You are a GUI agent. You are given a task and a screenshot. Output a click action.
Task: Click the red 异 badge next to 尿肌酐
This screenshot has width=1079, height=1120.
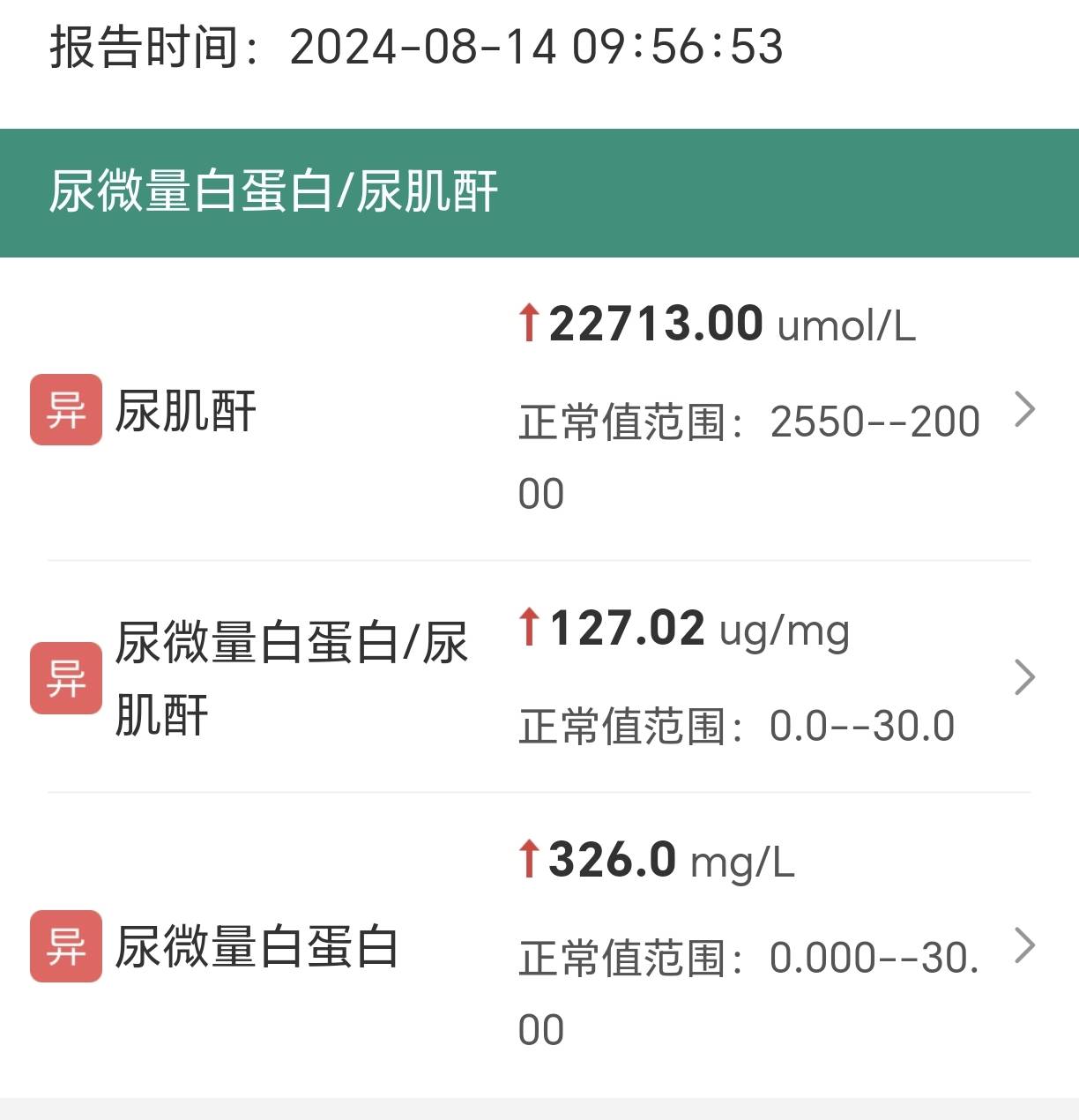65,408
